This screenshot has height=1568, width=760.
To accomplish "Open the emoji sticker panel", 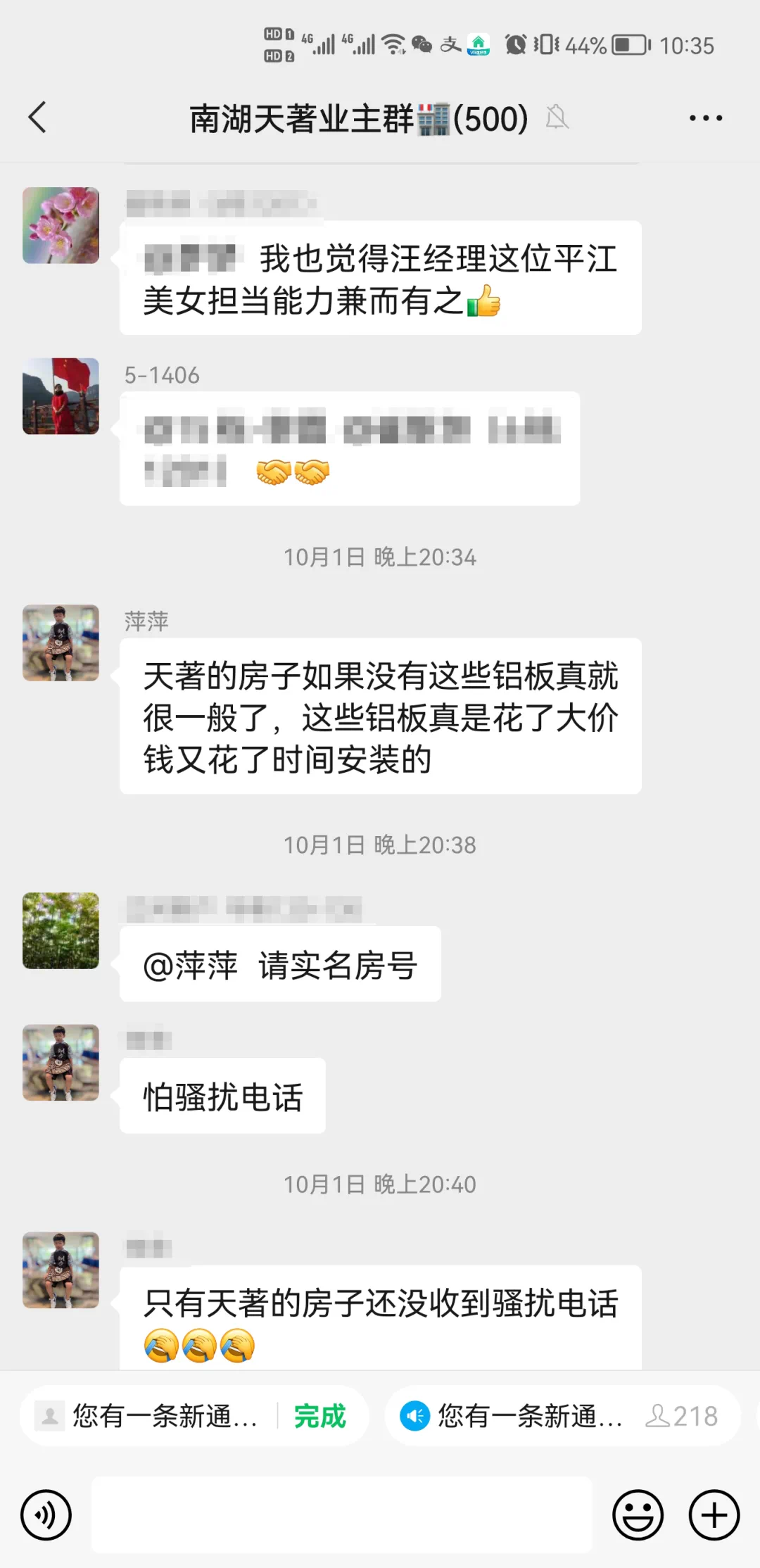I will [x=638, y=1515].
